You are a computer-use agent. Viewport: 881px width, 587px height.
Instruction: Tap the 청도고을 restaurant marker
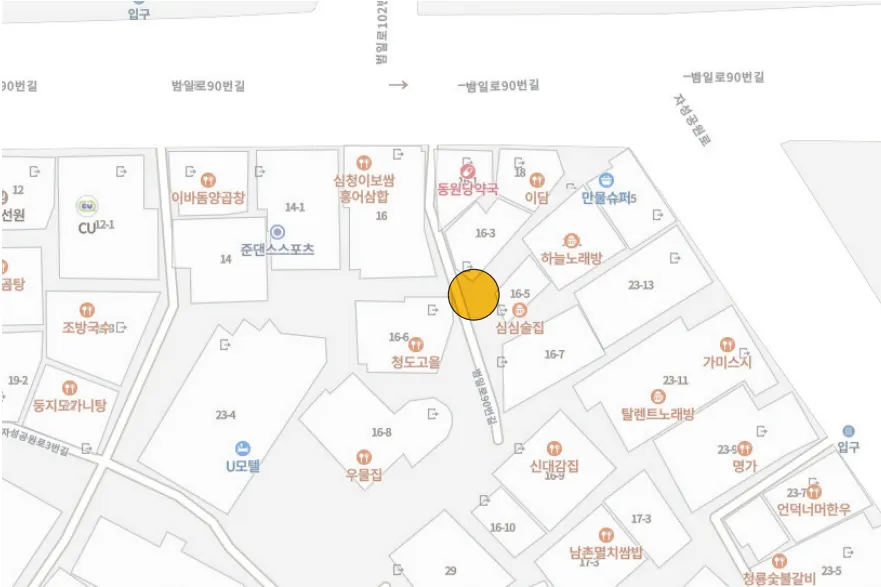(416, 345)
